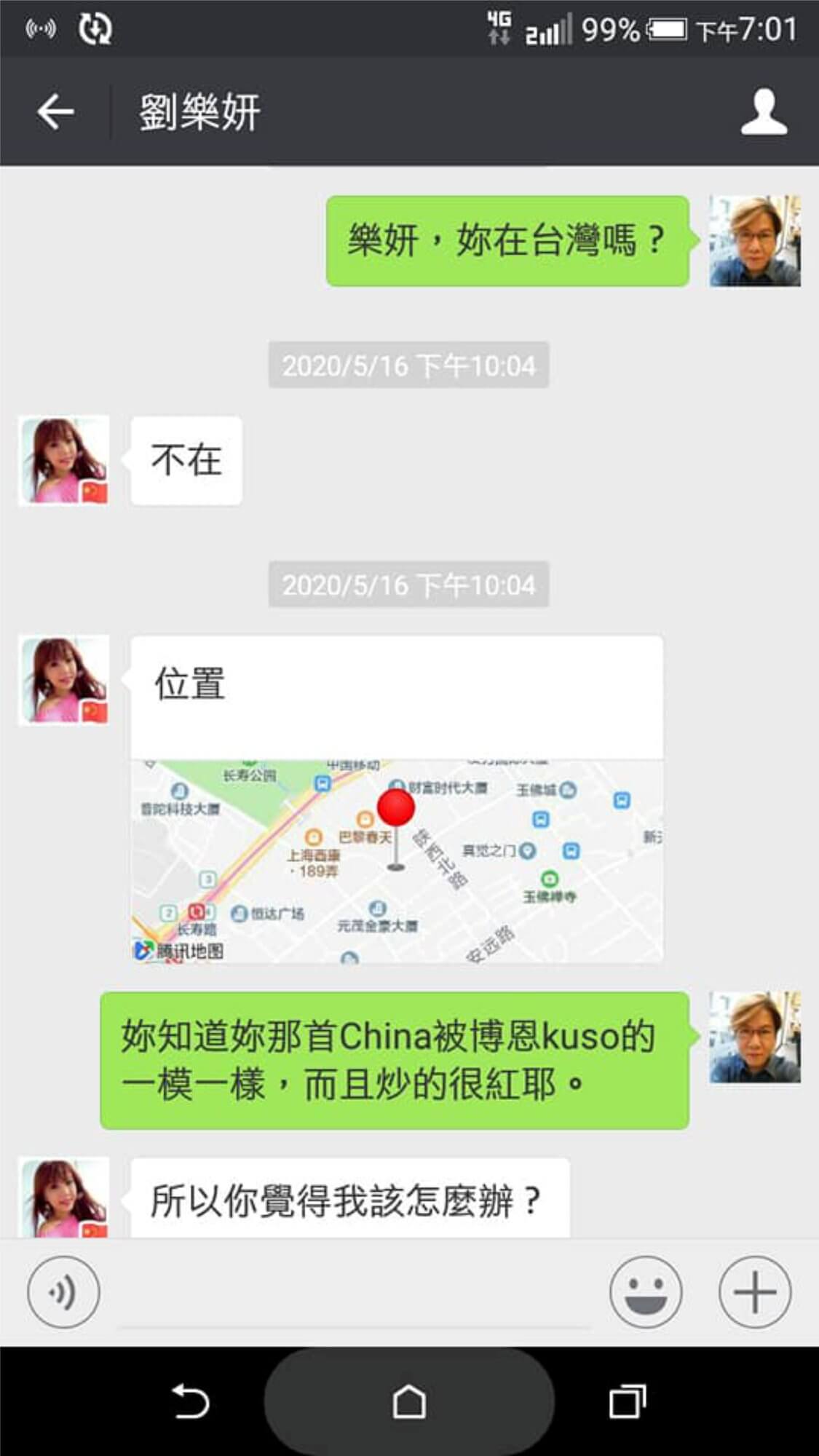Viewport: 819px width, 1456px height.
Task: Open the shared 位置 location map
Action: 397,859
